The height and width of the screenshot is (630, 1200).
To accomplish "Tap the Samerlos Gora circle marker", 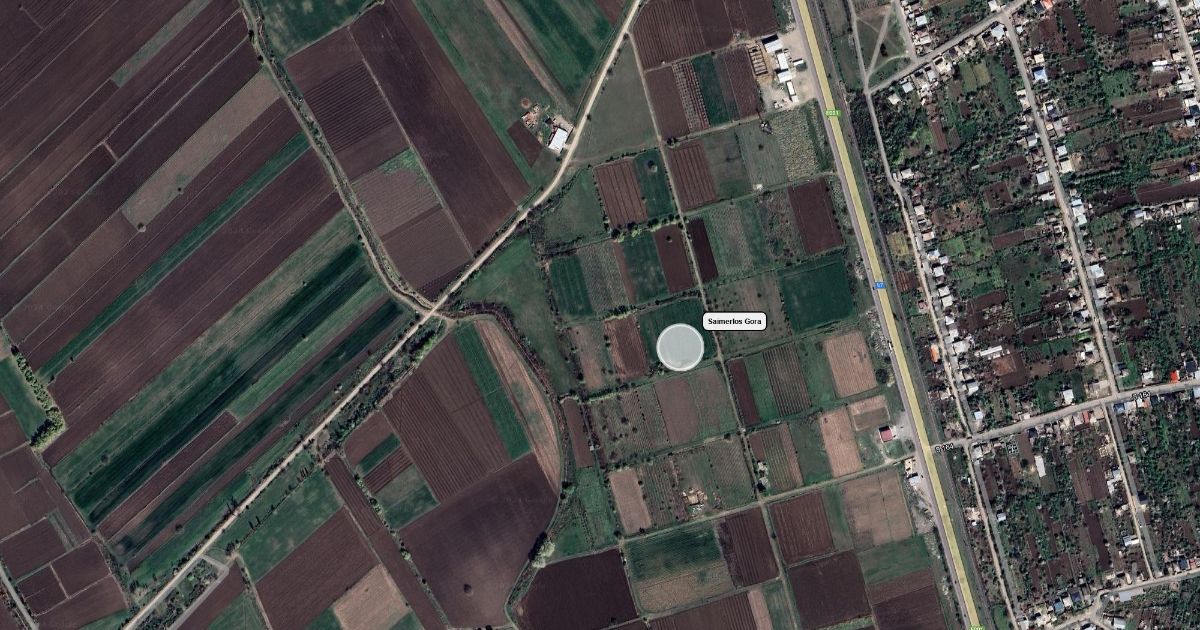I will [680, 347].
